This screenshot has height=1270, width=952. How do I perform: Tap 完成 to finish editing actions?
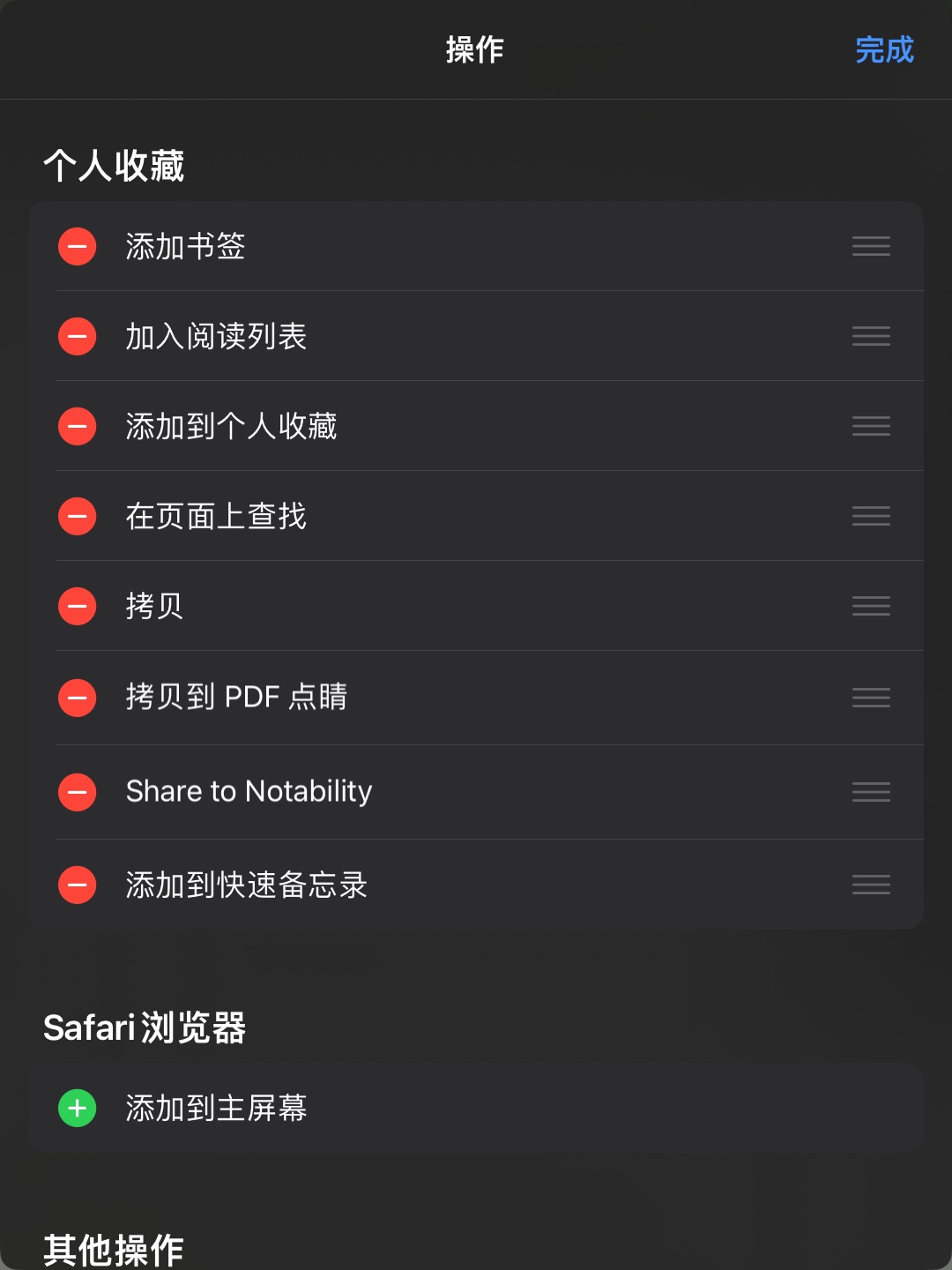click(884, 50)
